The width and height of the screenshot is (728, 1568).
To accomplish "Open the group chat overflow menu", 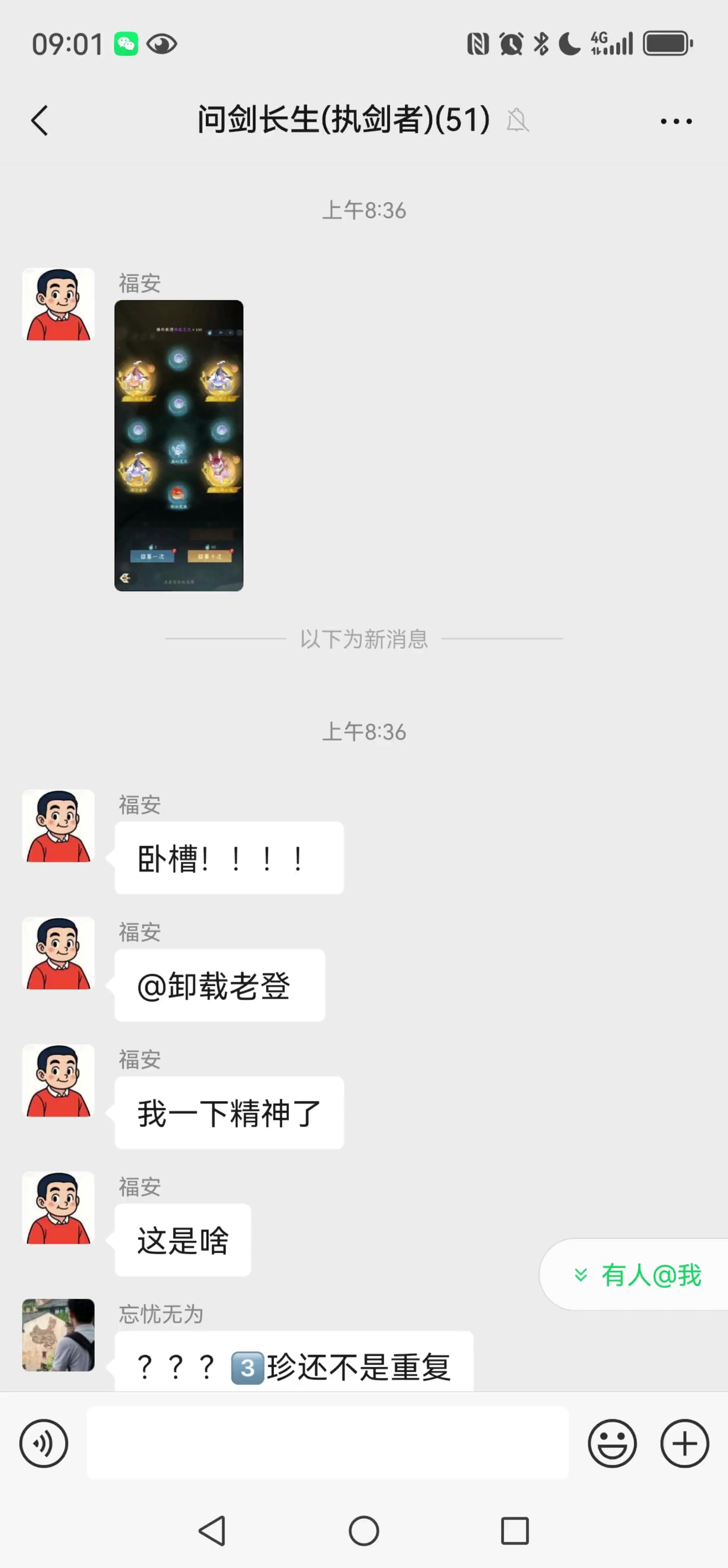I will pos(676,121).
